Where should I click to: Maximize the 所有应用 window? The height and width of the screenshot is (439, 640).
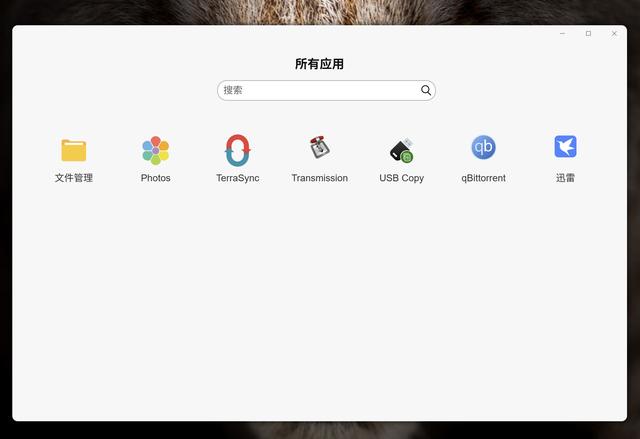(x=588, y=33)
